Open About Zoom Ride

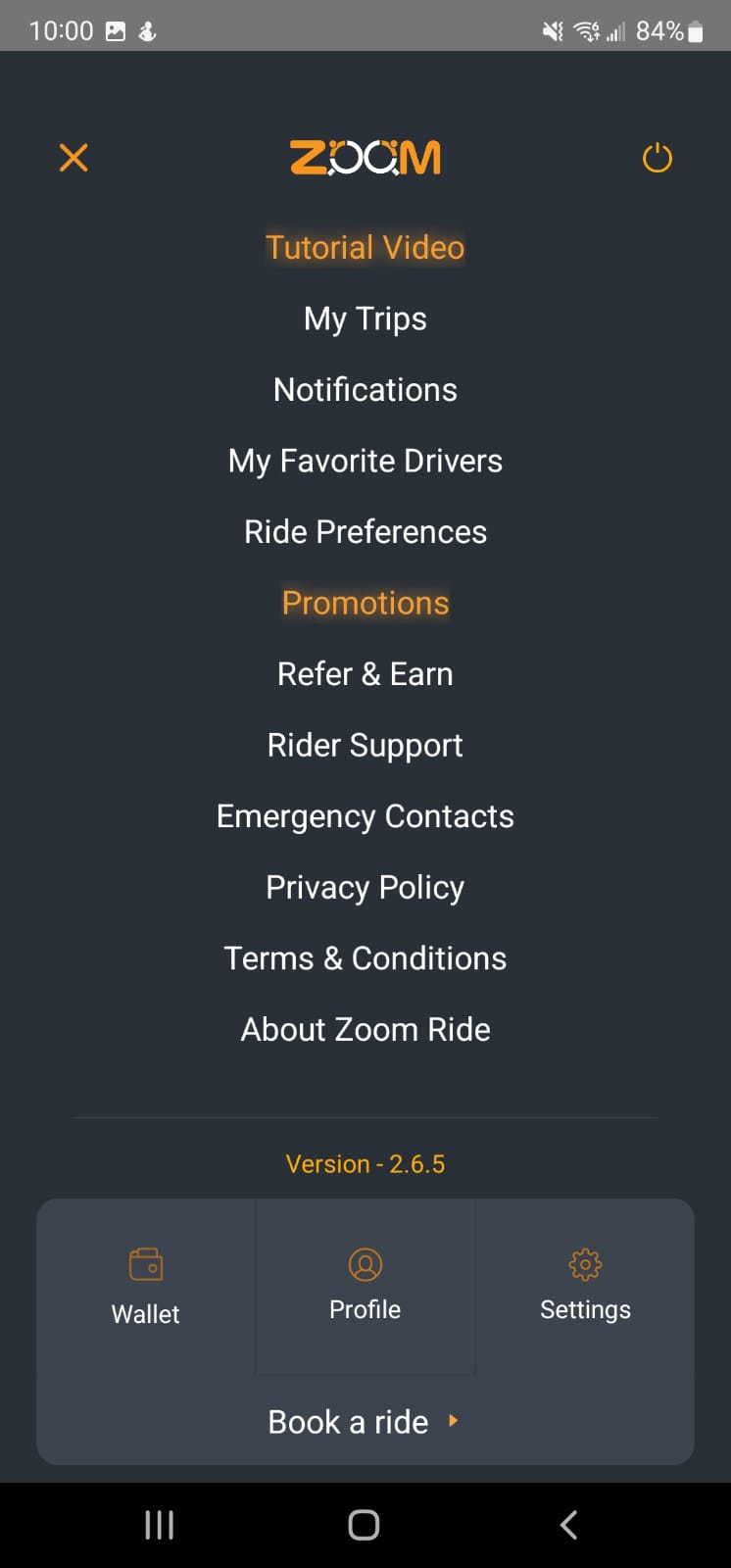[x=365, y=1030]
